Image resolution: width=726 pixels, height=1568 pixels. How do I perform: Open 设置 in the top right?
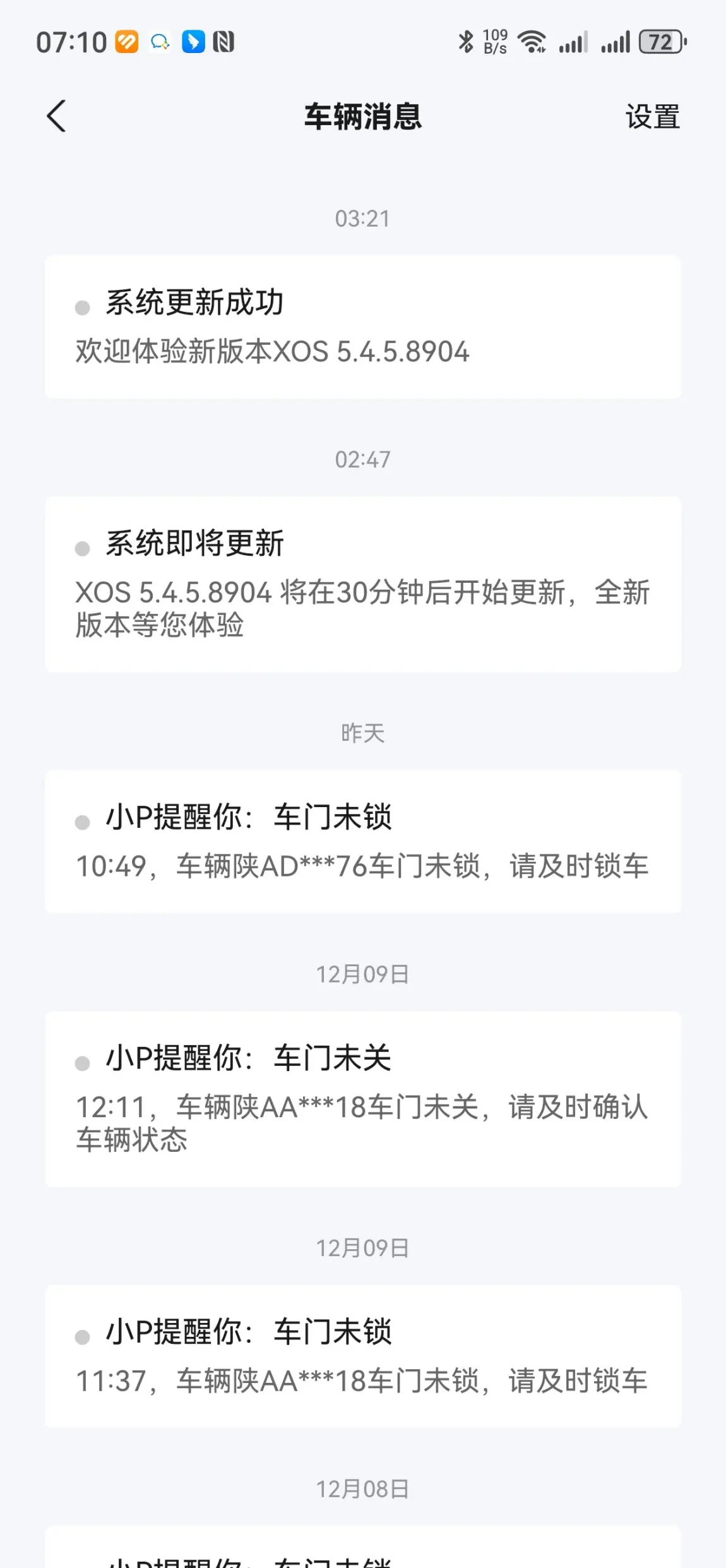(653, 117)
